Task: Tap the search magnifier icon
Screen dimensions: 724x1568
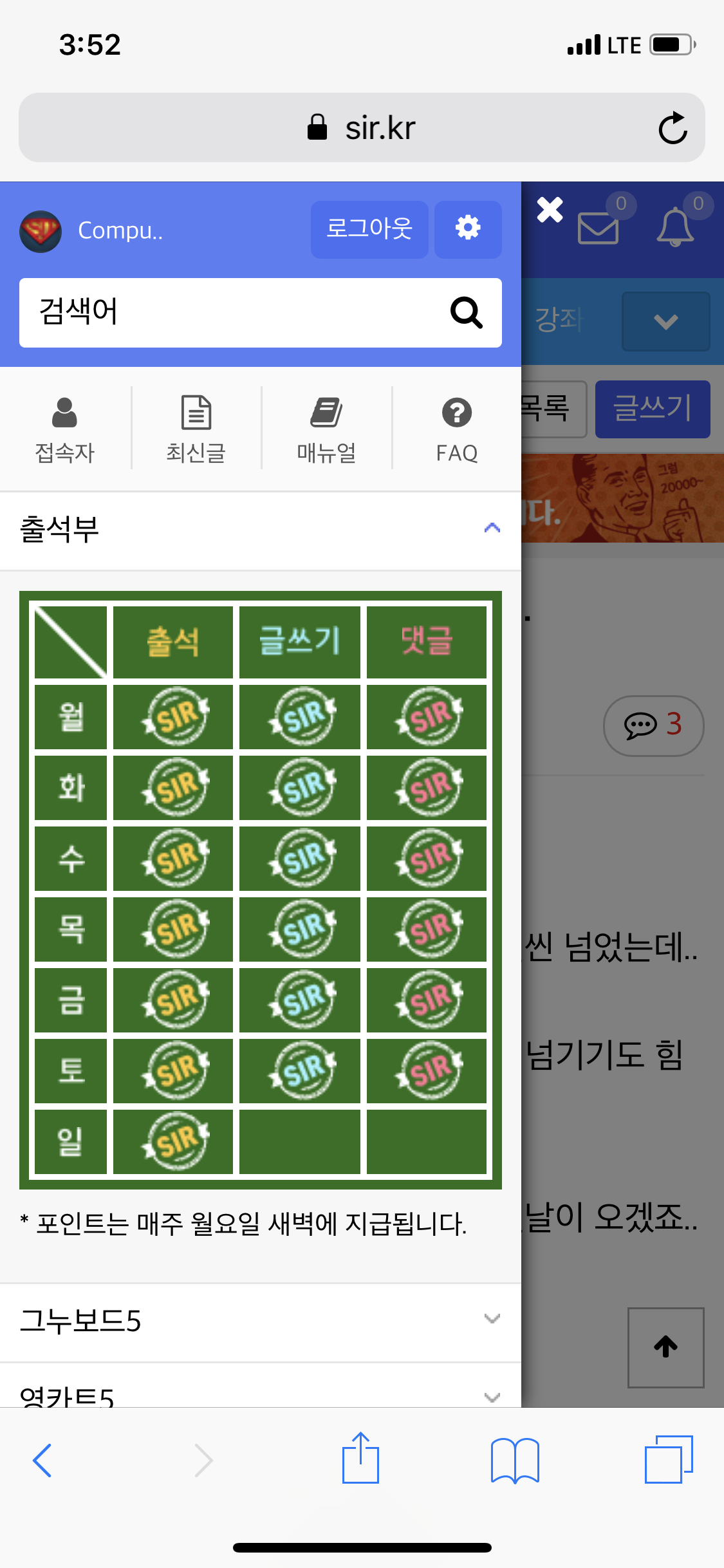Action: click(467, 313)
